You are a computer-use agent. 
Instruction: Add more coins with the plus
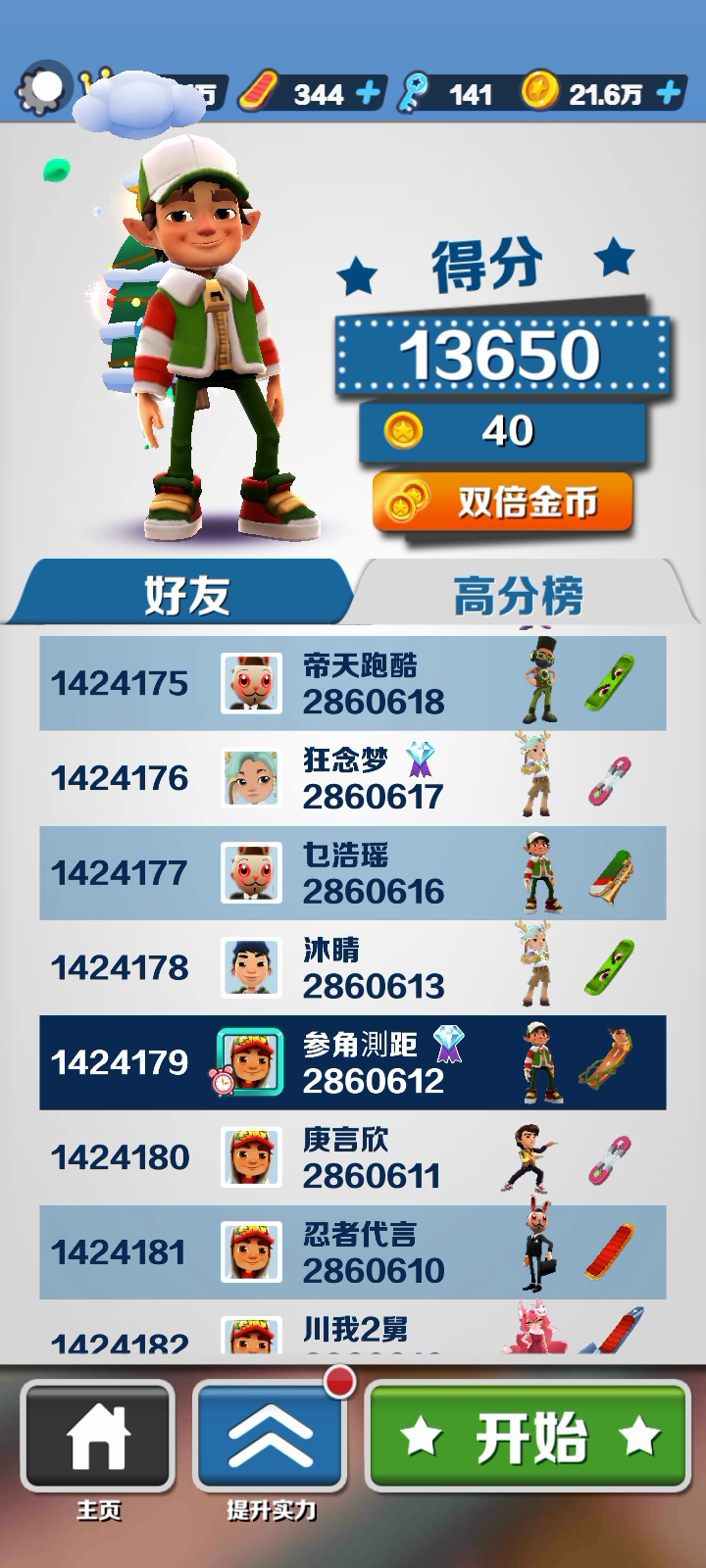point(669,93)
